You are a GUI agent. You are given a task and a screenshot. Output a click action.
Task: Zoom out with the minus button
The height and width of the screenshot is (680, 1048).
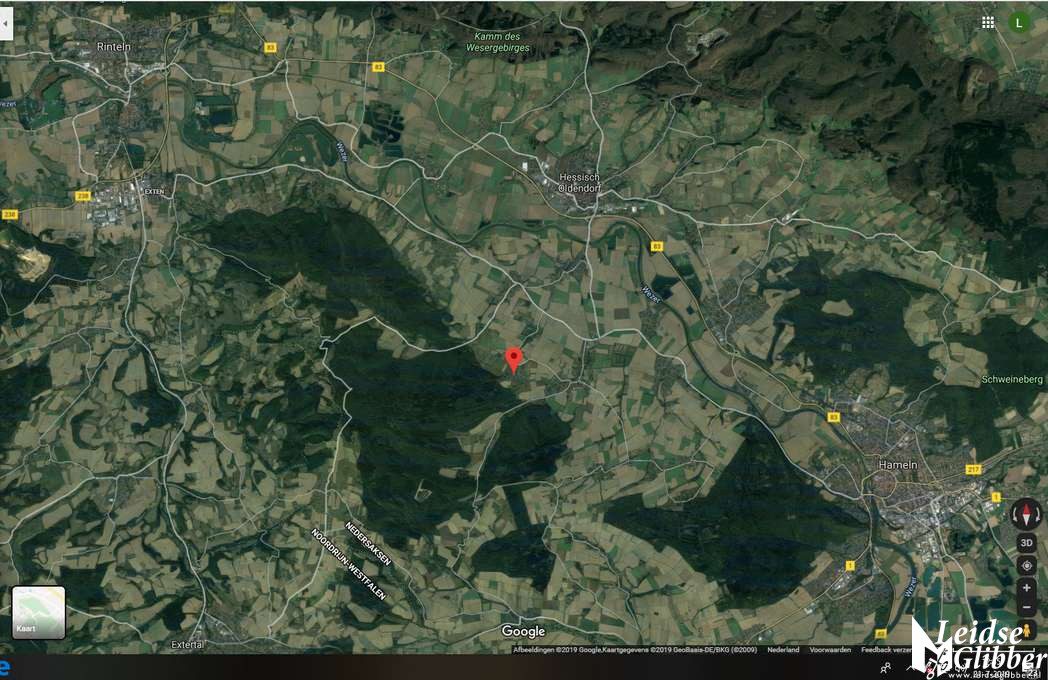(1027, 607)
